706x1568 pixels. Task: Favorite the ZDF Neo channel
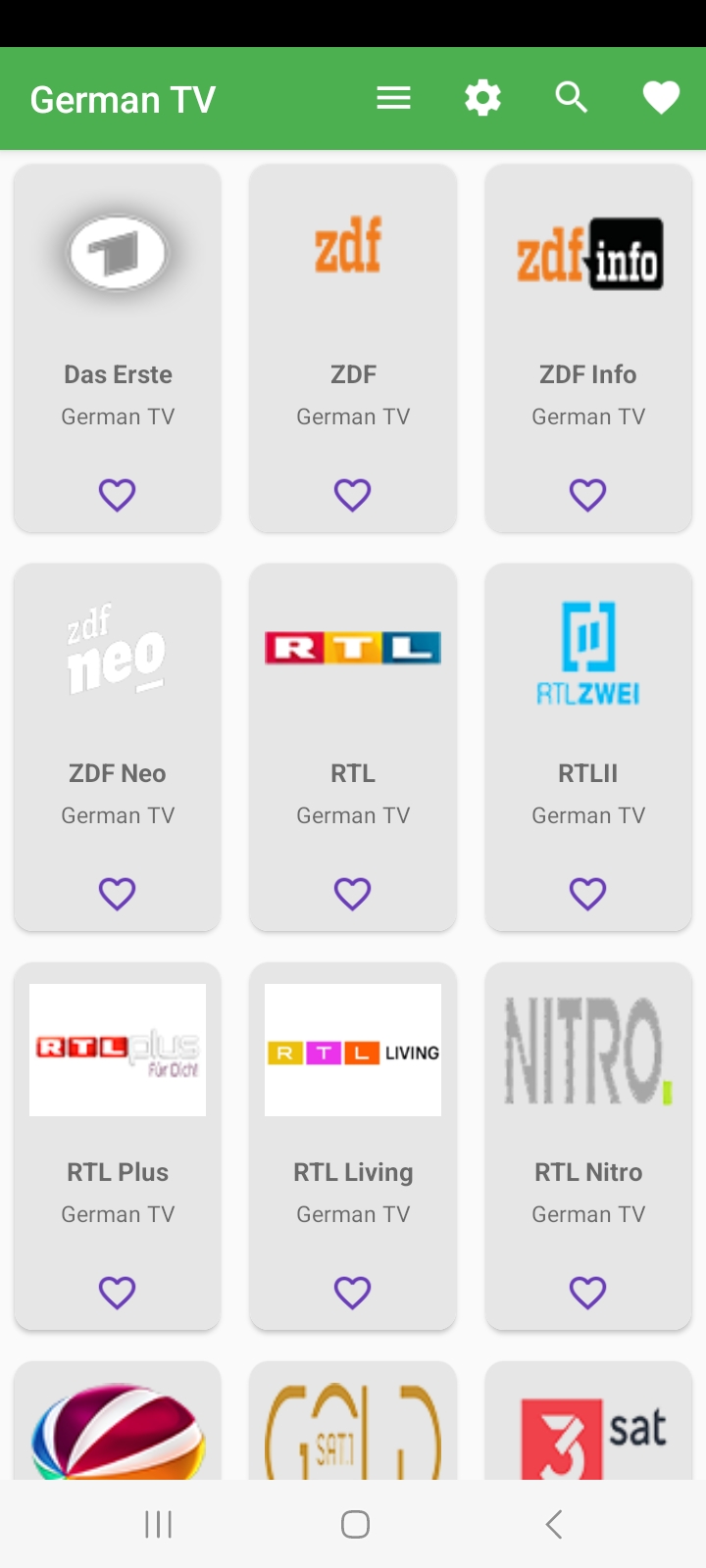click(x=118, y=894)
